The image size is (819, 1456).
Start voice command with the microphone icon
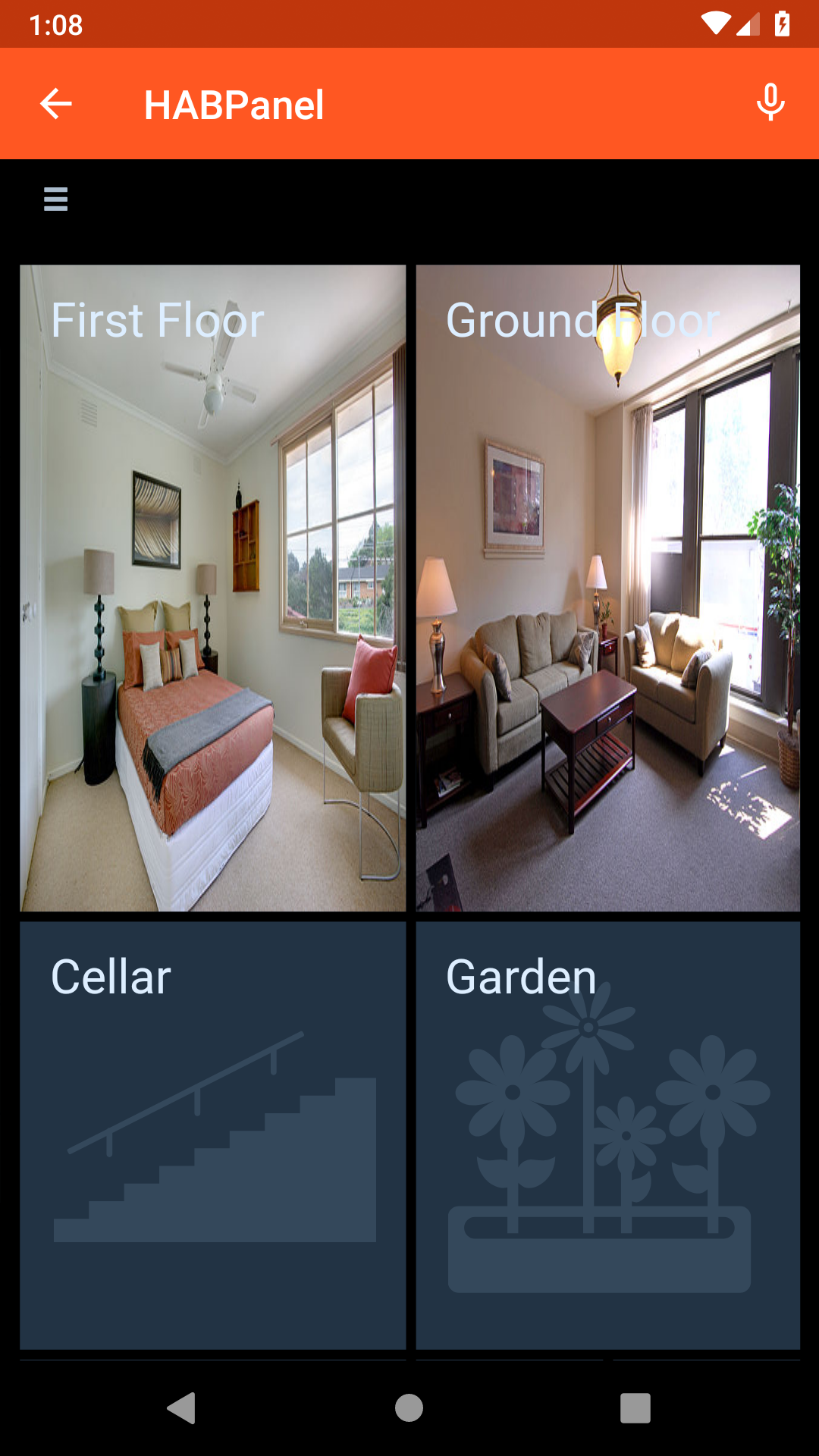(x=770, y=103)
